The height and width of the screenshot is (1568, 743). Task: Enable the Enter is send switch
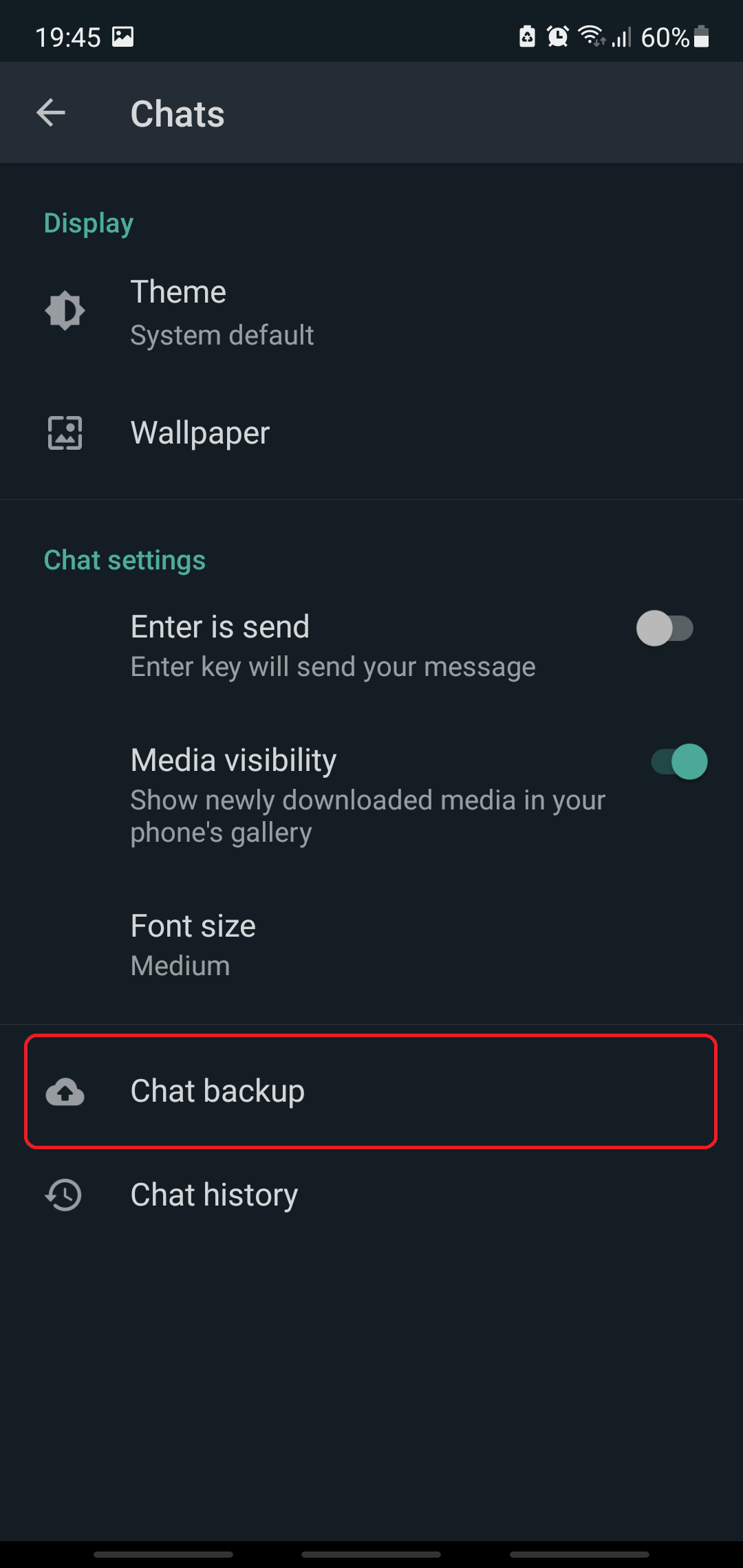pos(664,628)
